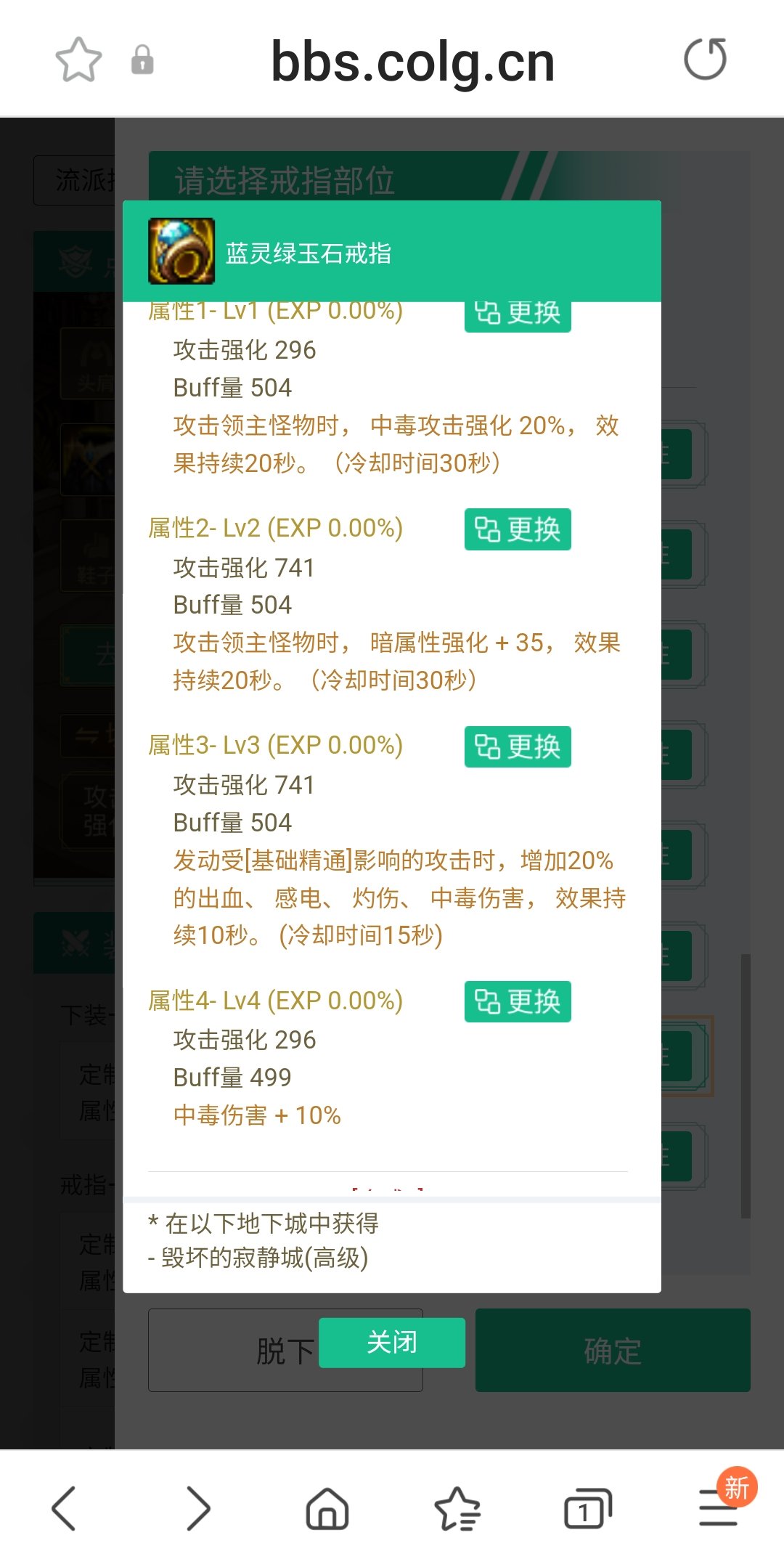The width and height of the screenshot is (784, 1567).
Task: Go forward to the next page
Action: tap(197, 1508)
